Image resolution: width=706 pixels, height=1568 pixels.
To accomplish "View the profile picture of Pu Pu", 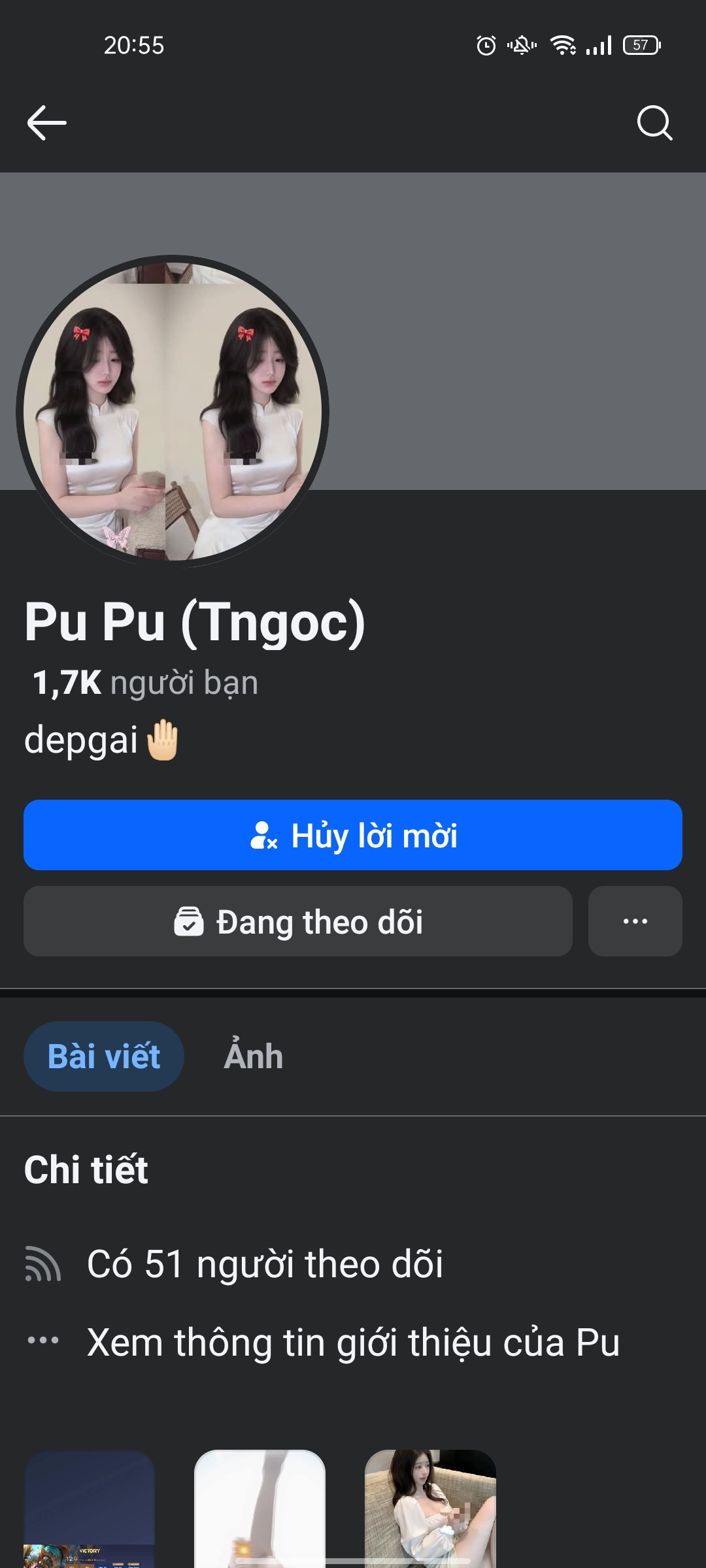I will click(x=173, y=412).
